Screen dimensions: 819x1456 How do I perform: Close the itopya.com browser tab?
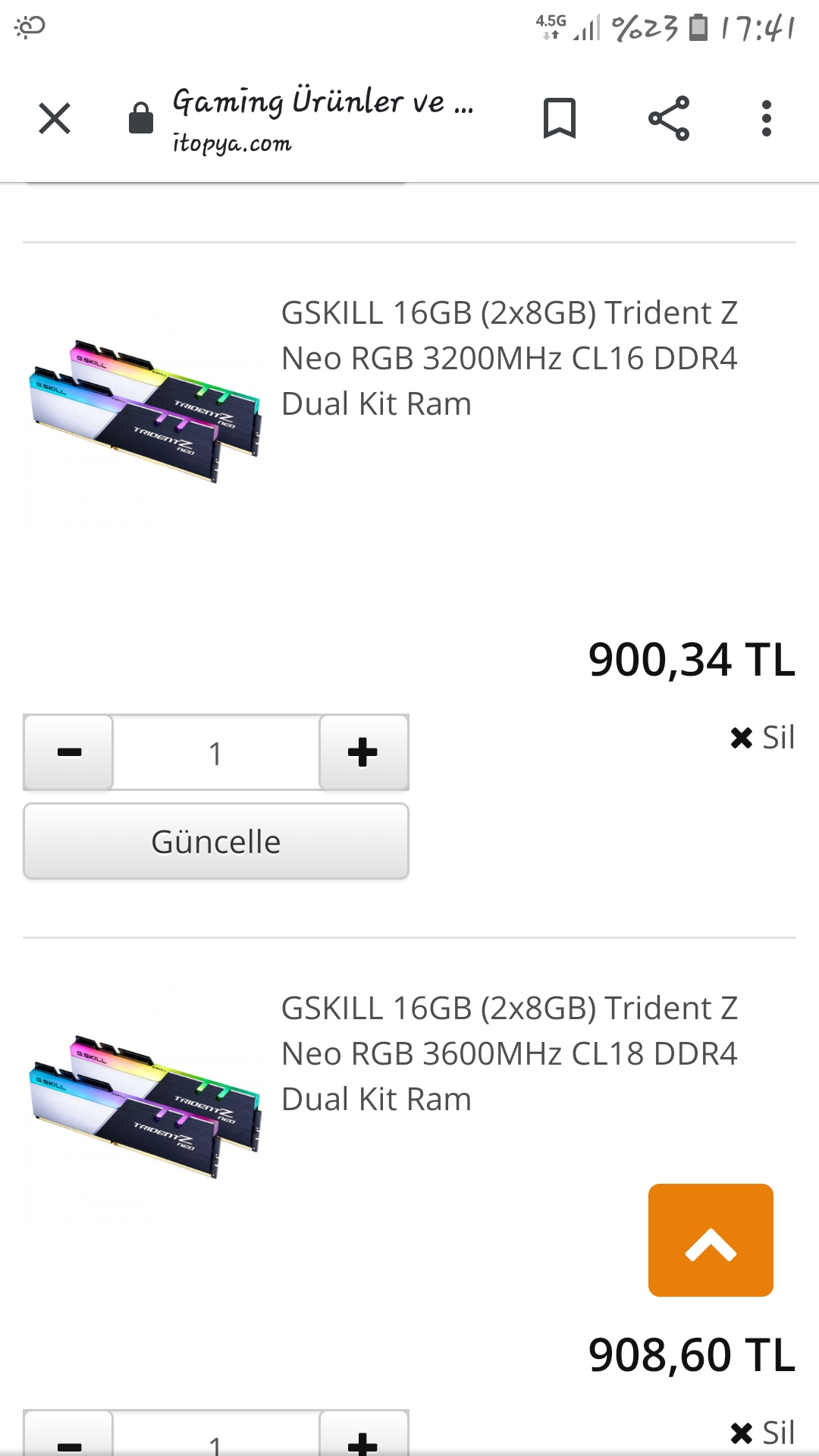click(x=55, y=119)
